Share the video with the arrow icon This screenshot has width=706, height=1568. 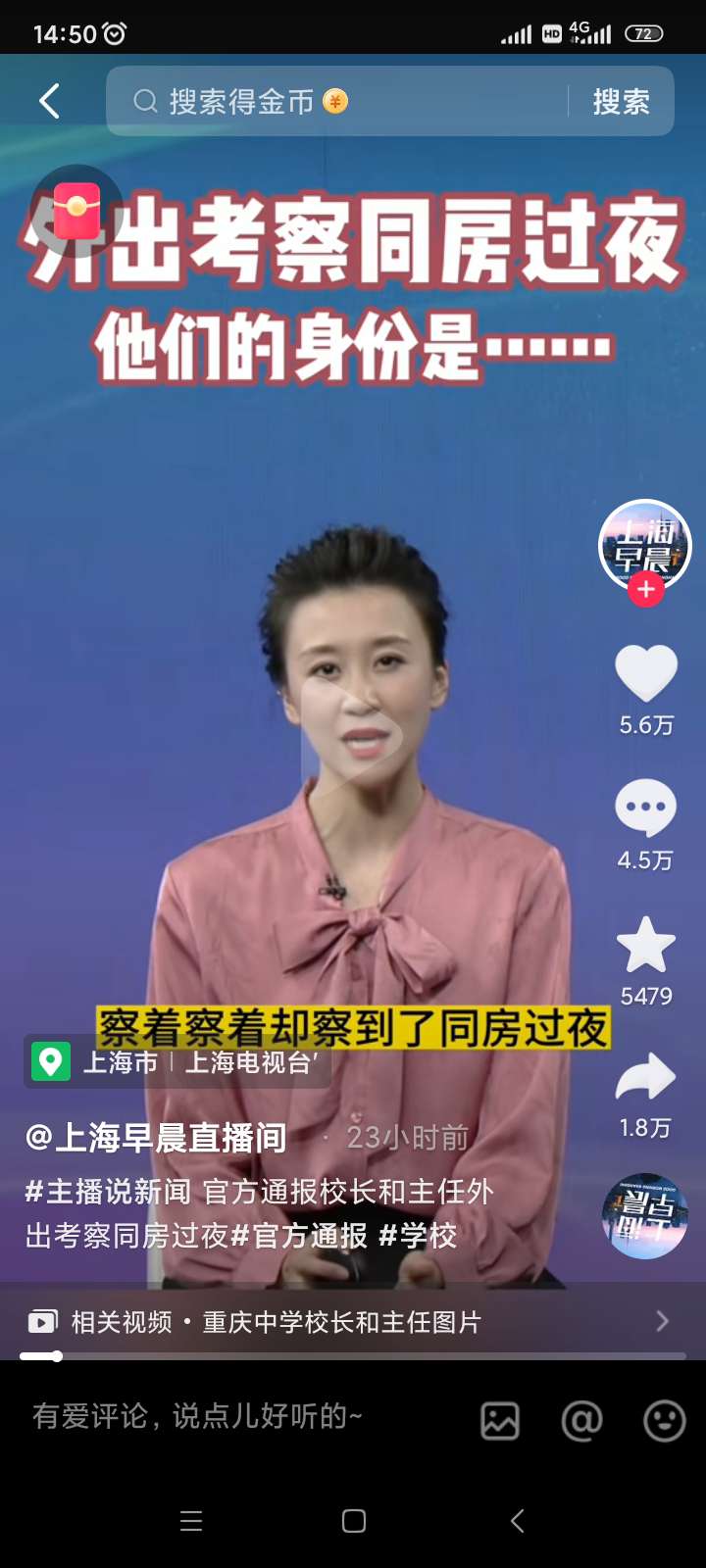click(645, 1078)
